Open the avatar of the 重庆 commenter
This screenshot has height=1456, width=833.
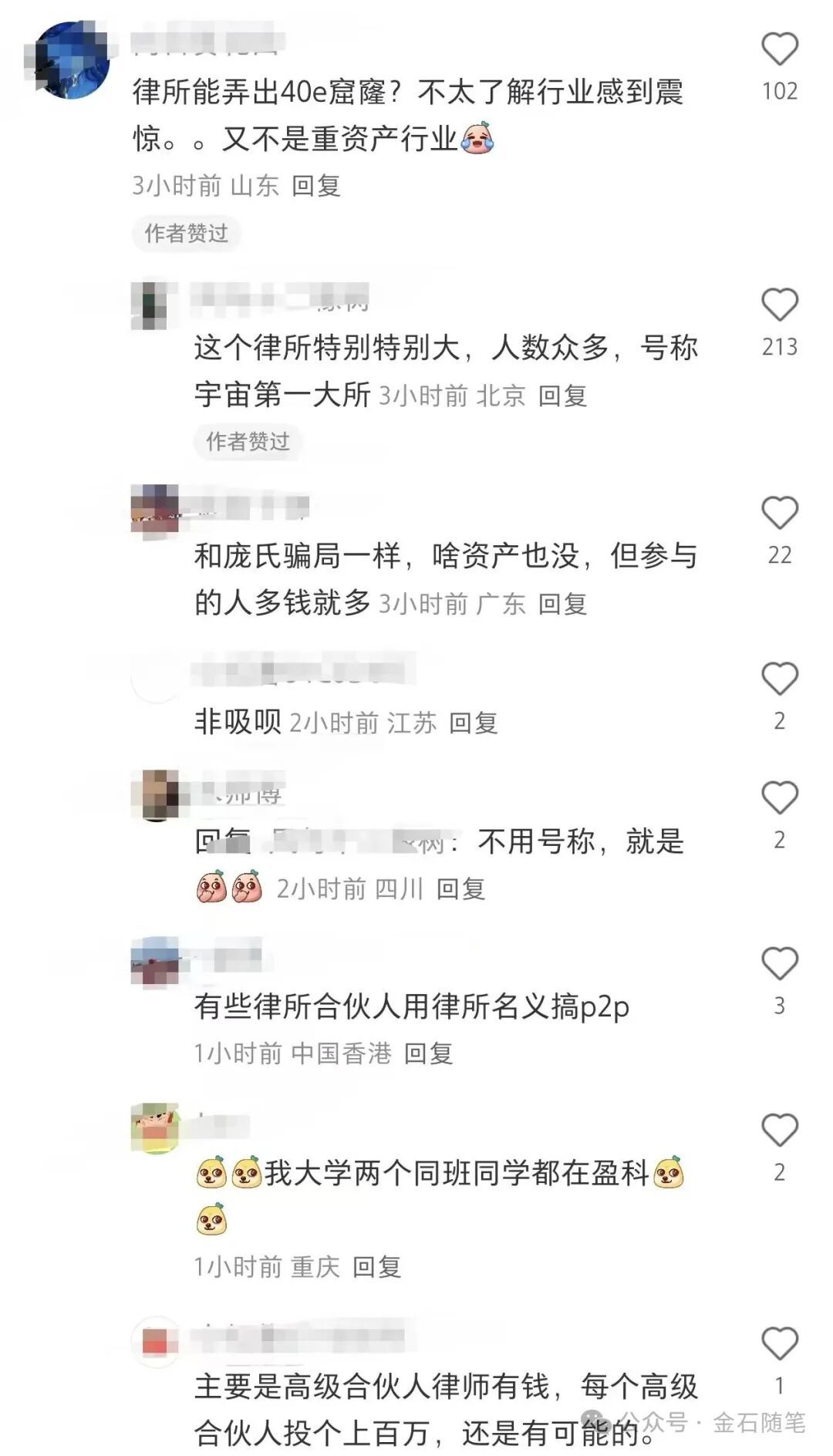(x=154, y=1126)
